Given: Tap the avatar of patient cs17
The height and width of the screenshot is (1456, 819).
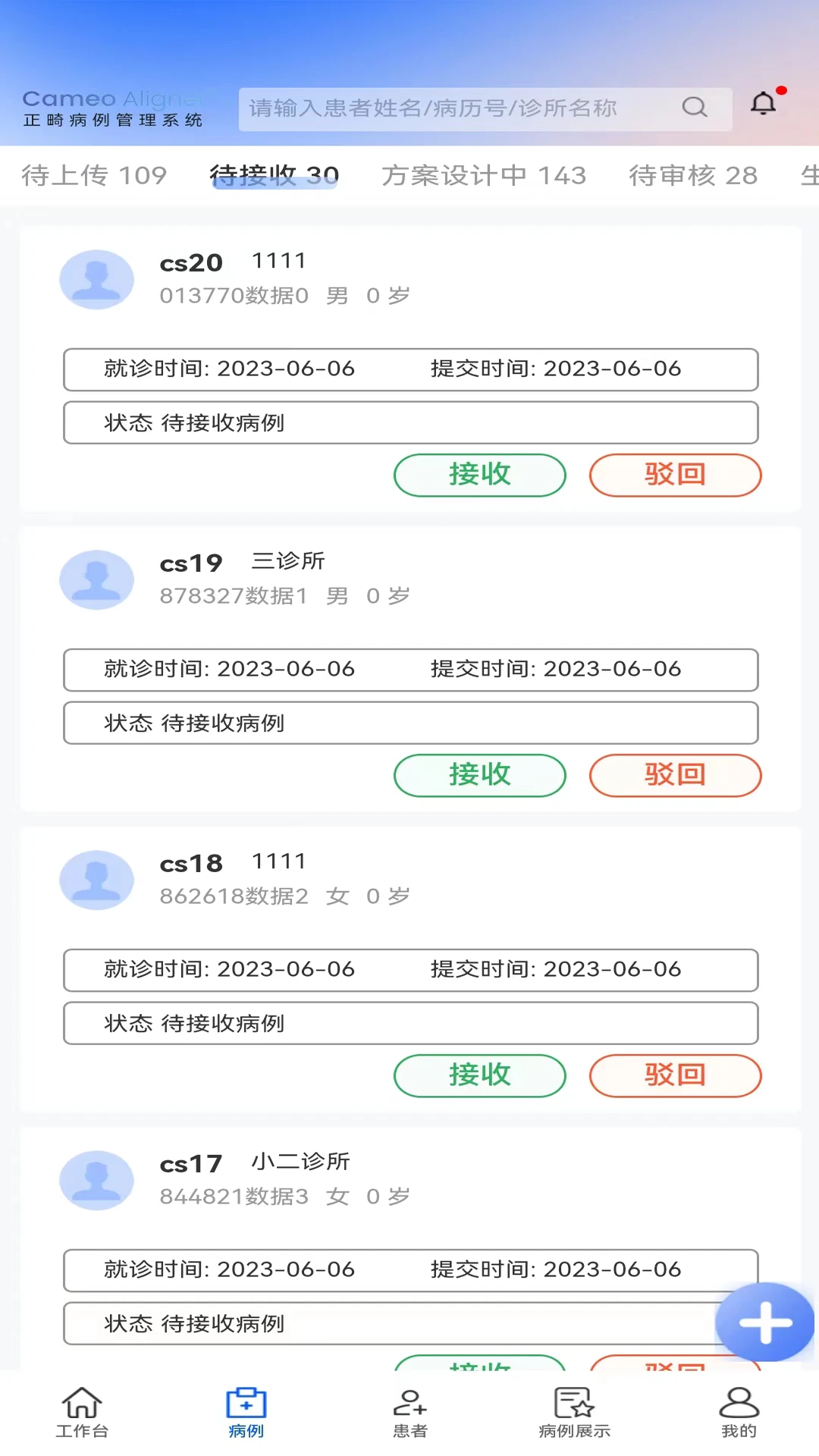Looking at the screenshot, I should point(96,1180).
